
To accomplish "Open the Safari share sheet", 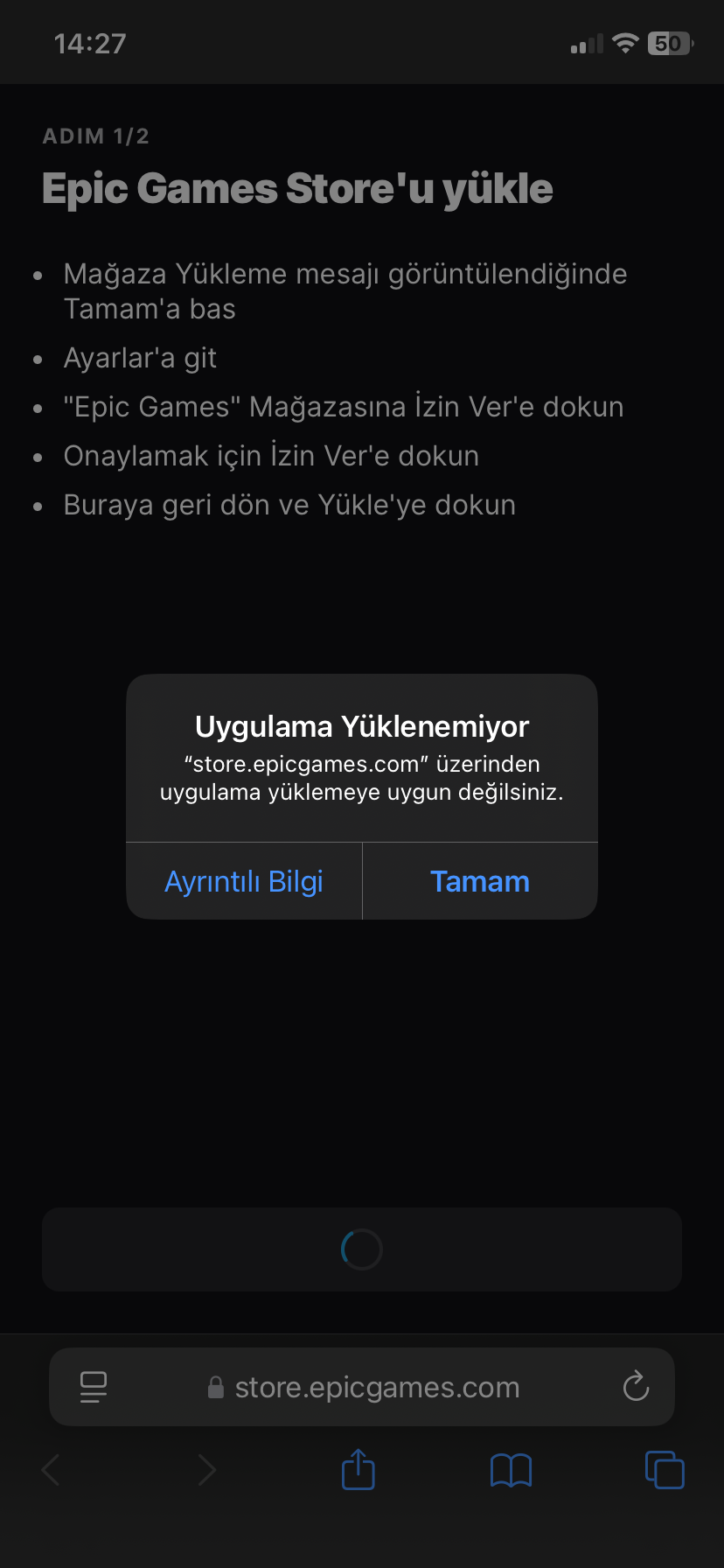I will click(x=358, y=1470).
